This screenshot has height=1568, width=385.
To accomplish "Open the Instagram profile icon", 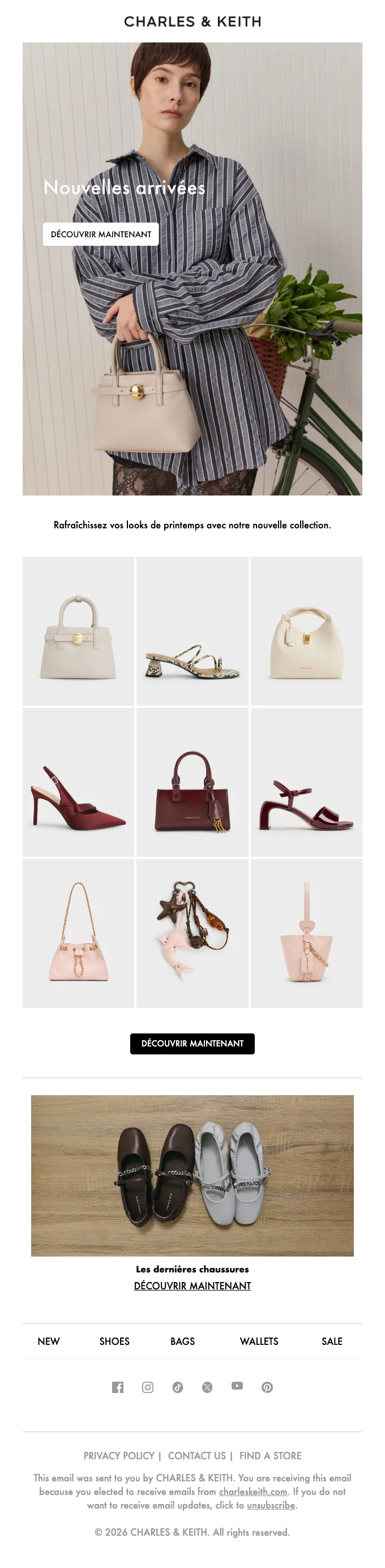I will point(148,1387).
